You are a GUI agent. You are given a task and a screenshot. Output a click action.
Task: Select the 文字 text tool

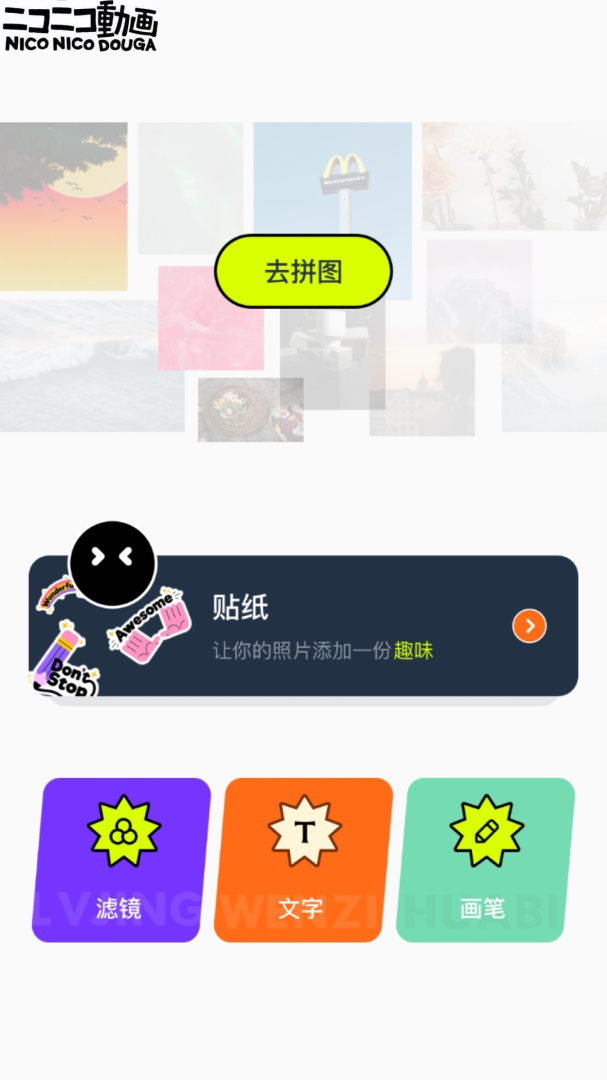point(303,860)
